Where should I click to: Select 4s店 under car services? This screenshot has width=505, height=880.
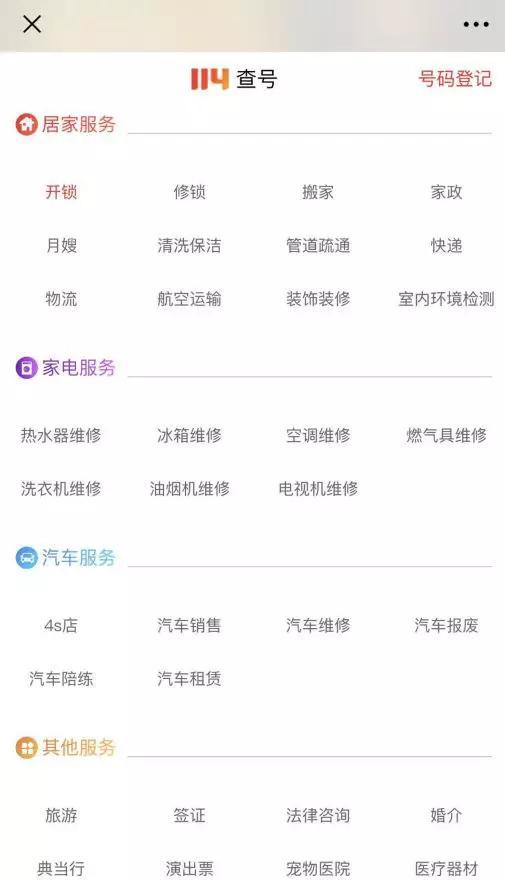point(61,625)
